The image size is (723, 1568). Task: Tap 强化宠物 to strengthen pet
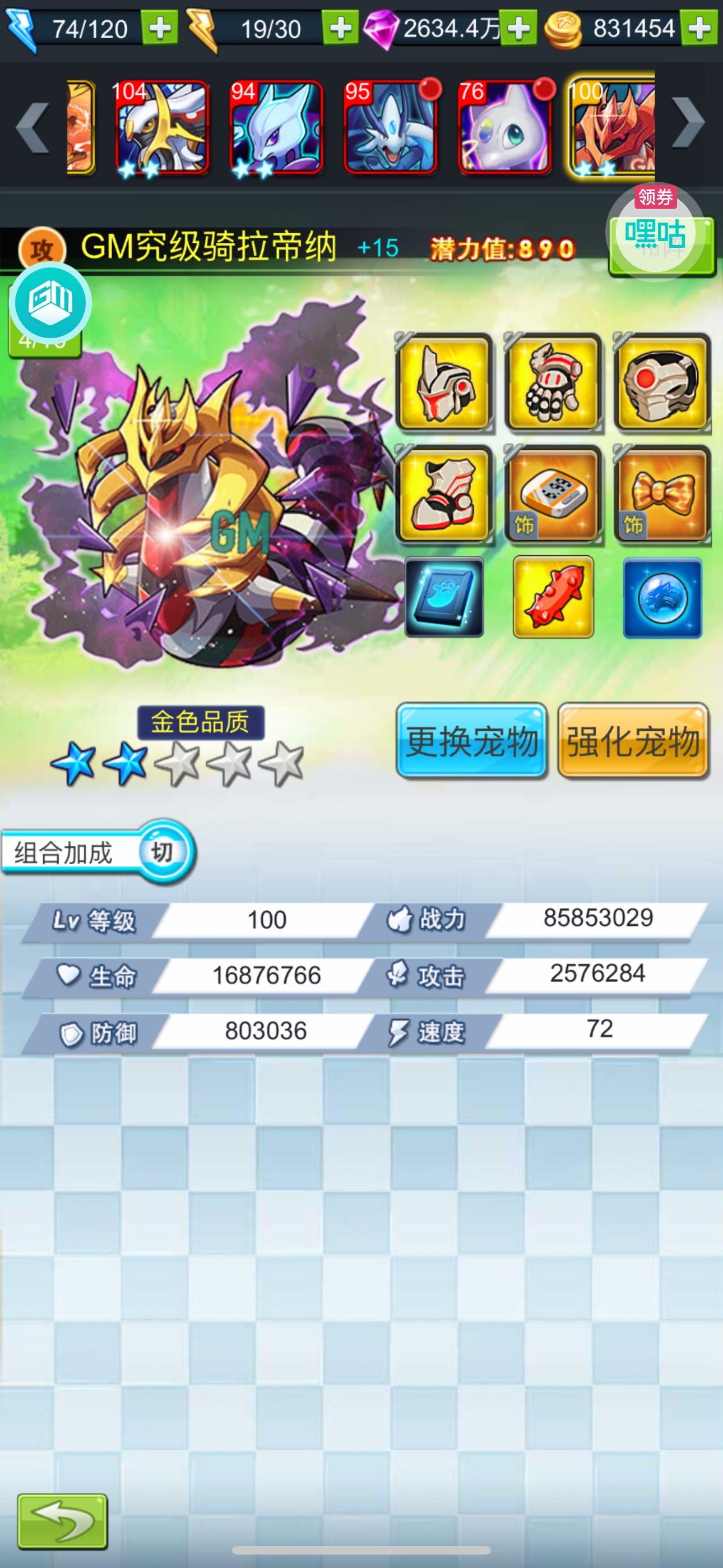click(633, 741)
